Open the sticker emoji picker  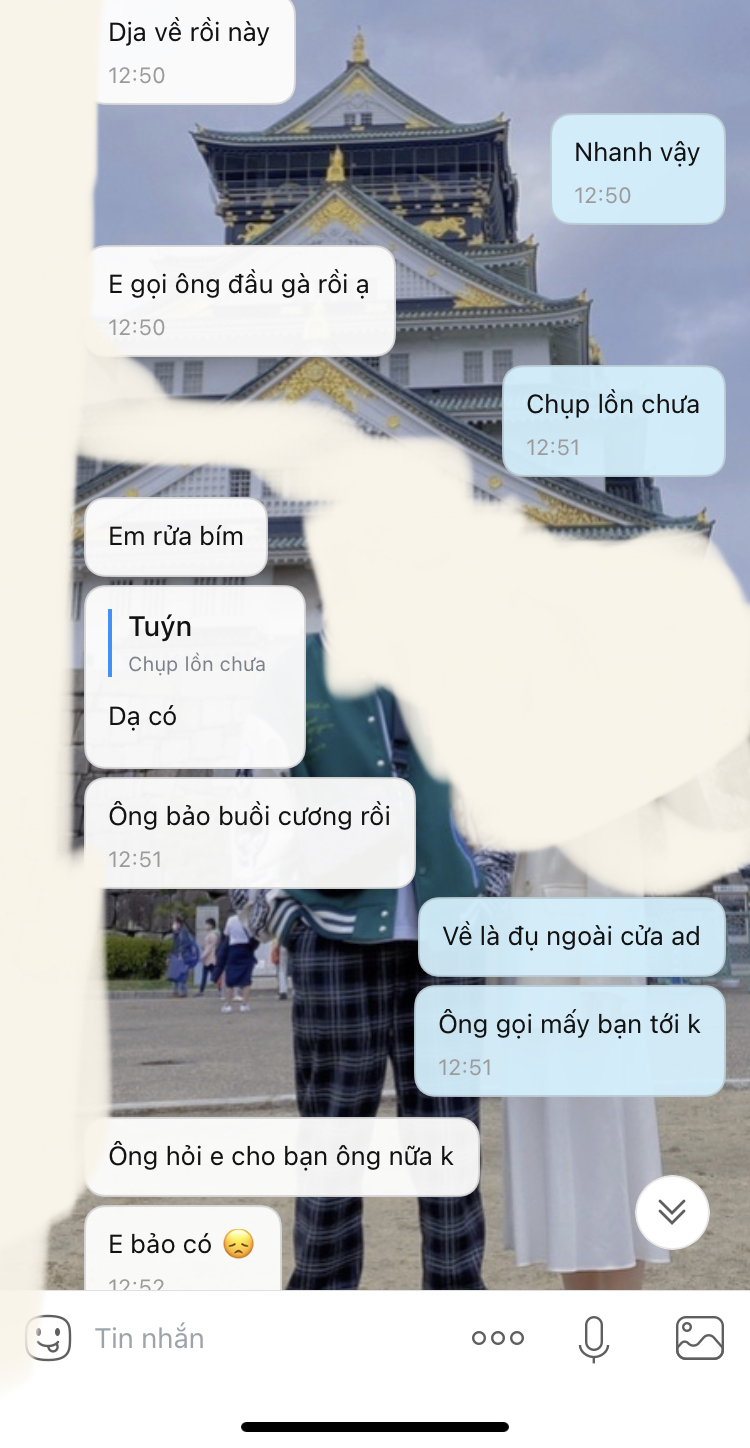click(48, 1338)
